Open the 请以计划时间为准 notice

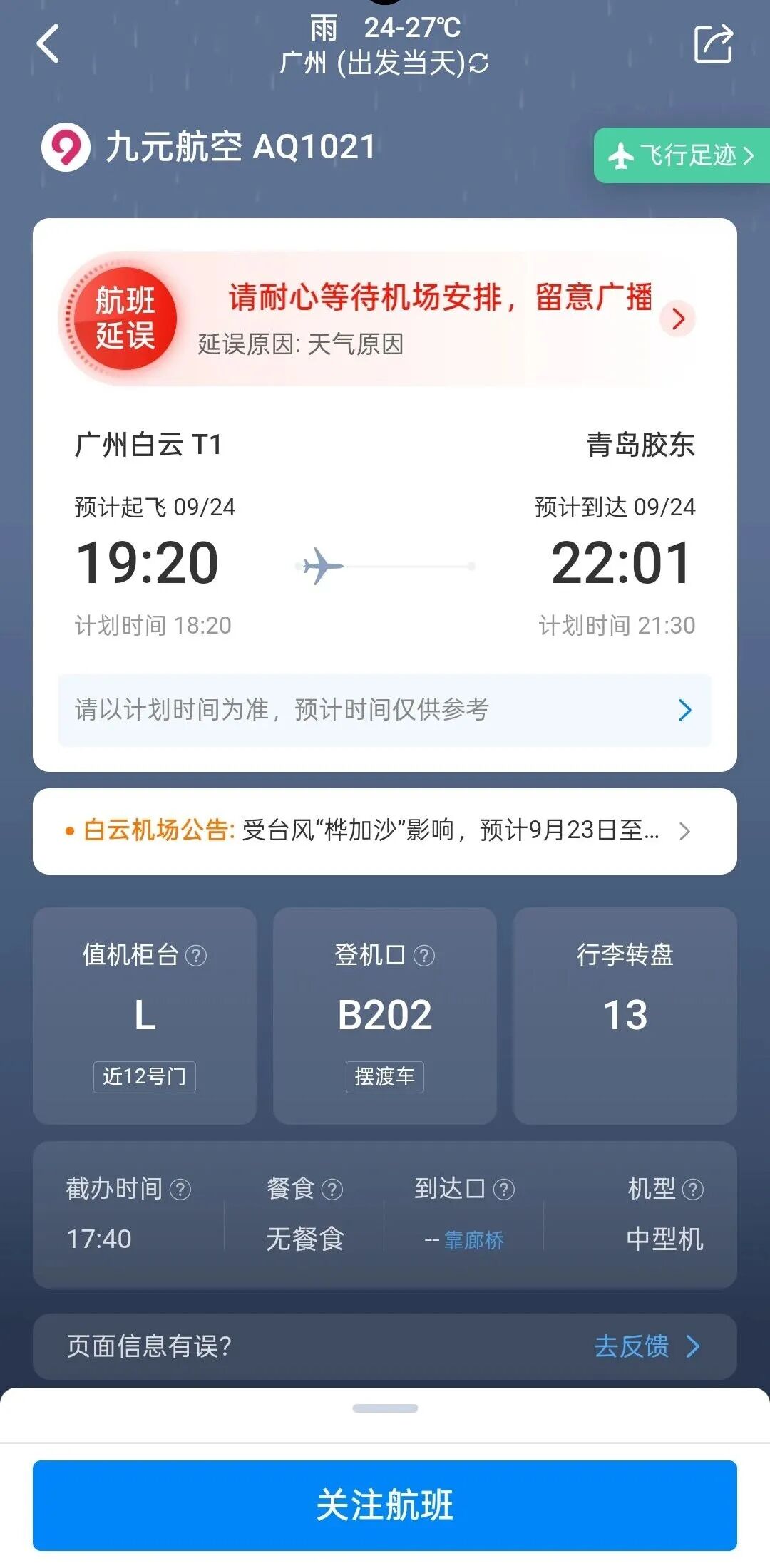click(x=385, y=710)
